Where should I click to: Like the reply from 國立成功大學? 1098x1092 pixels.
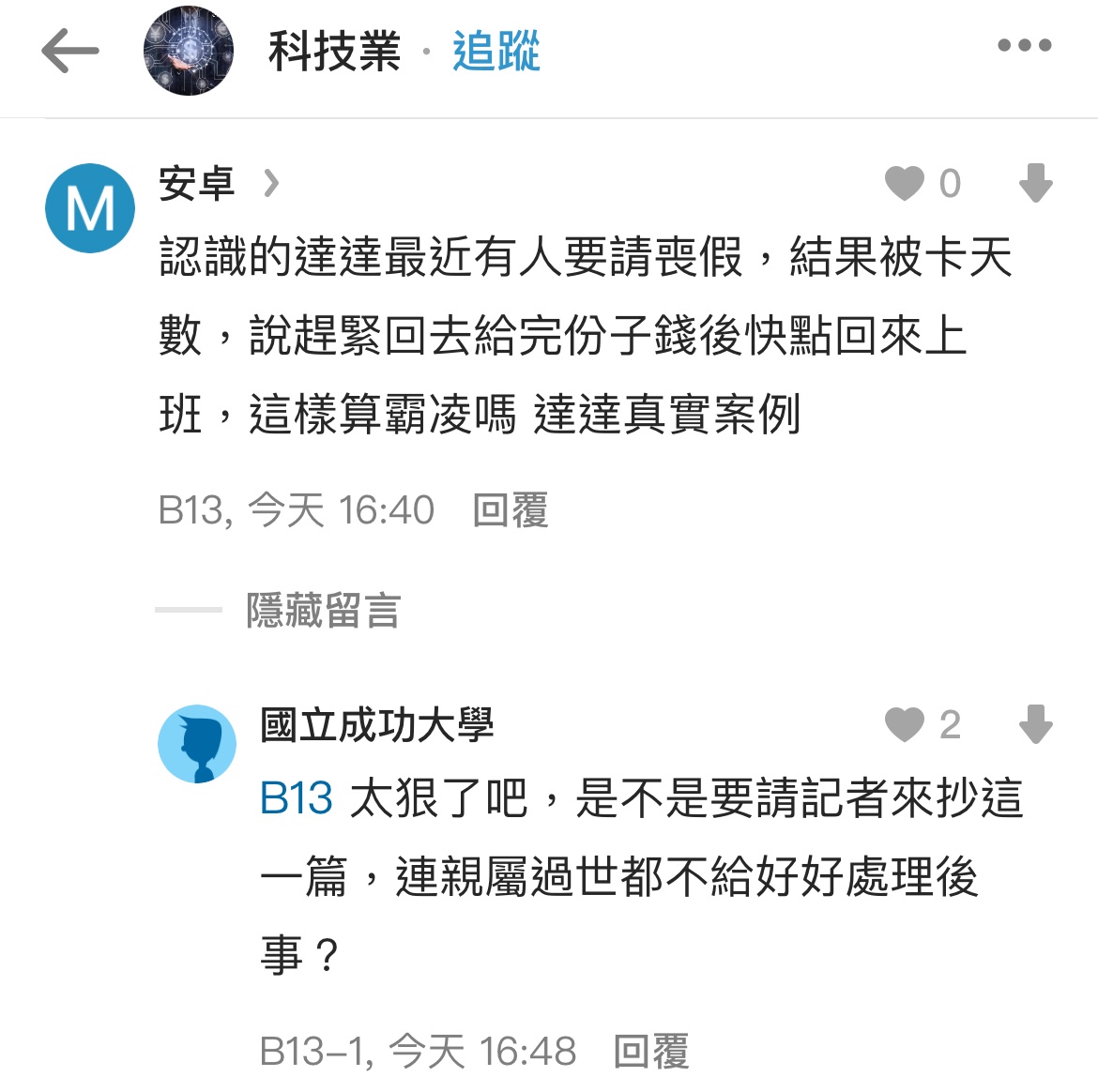[905, 724]
